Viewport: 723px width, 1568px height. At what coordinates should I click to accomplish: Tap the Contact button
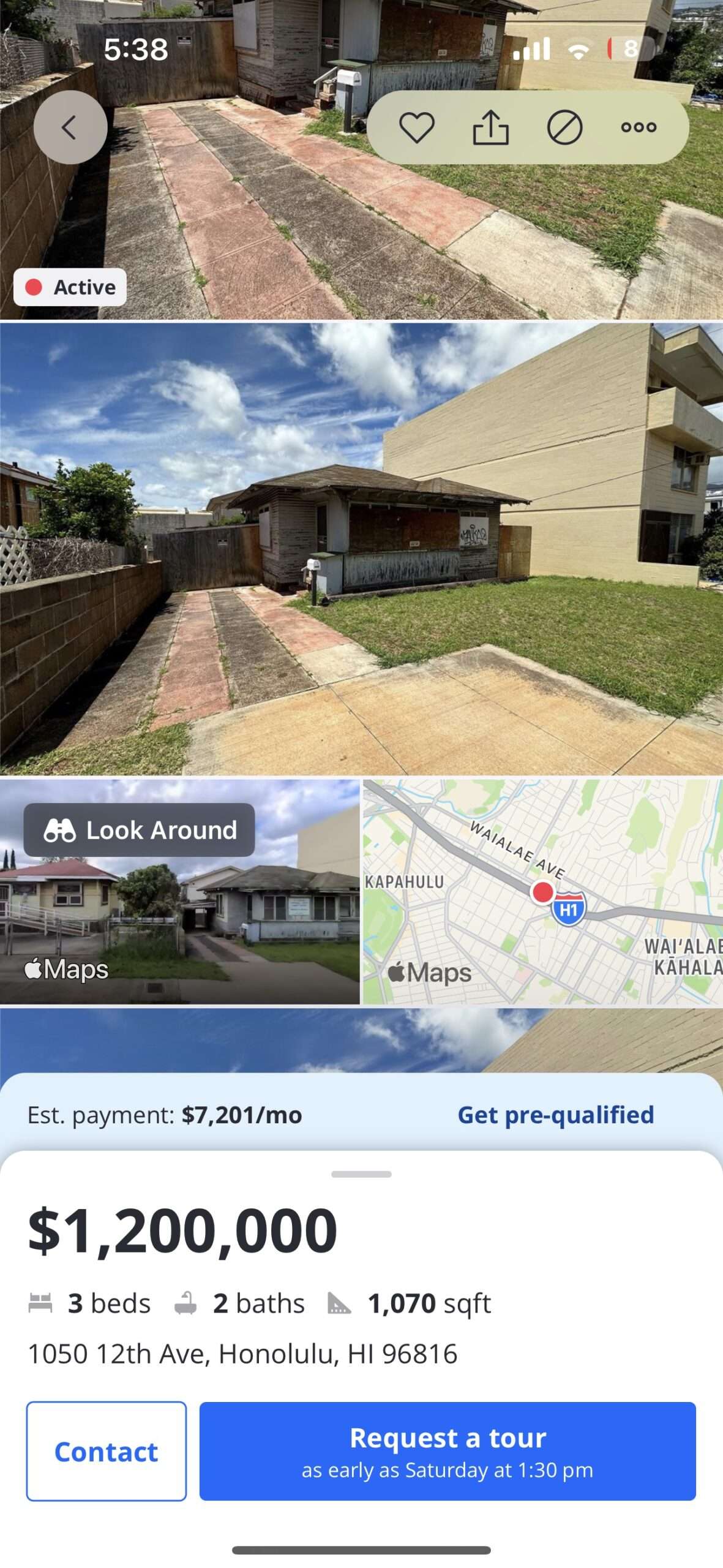(107, 1450)
